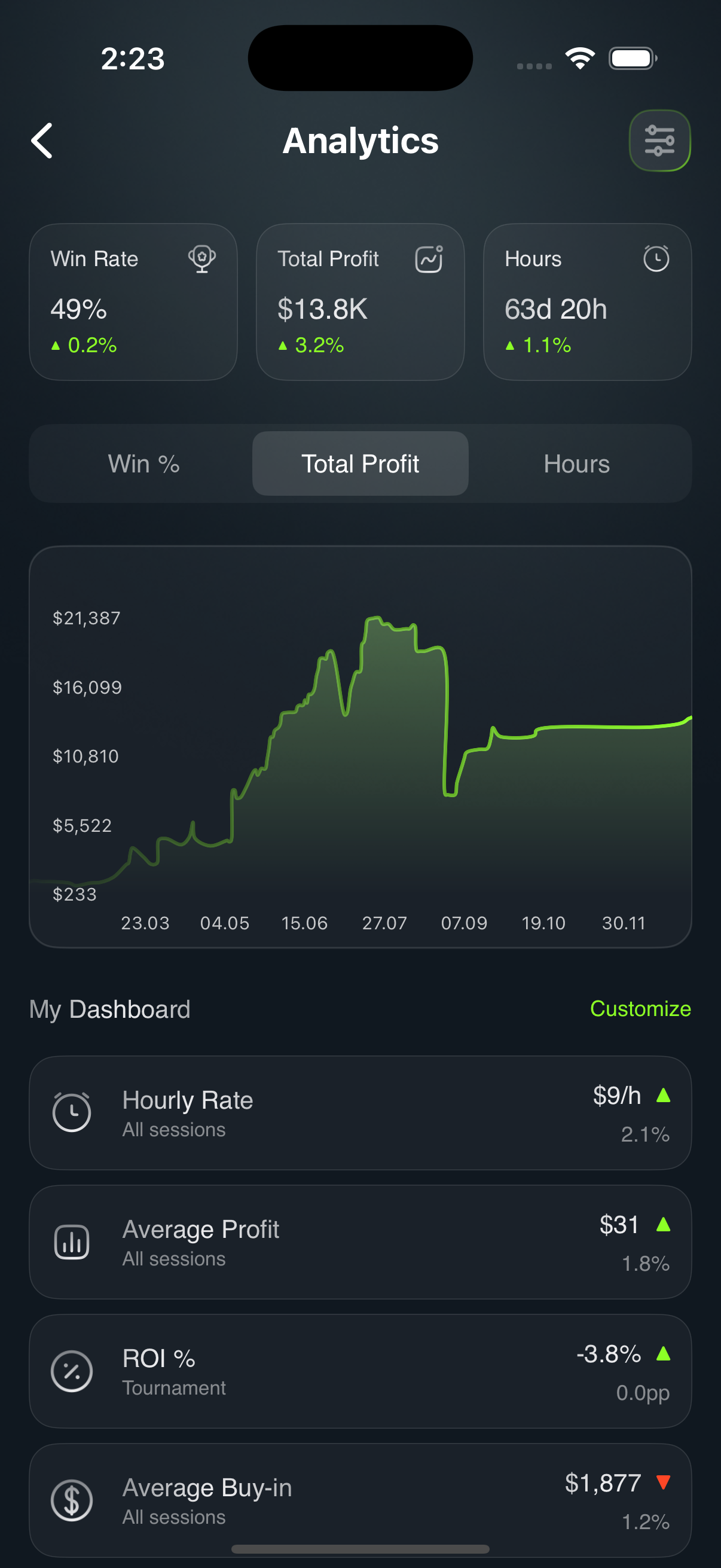Tap the trophy icon on Win Rate card
721x1568 pixels.
click(203, 258)
